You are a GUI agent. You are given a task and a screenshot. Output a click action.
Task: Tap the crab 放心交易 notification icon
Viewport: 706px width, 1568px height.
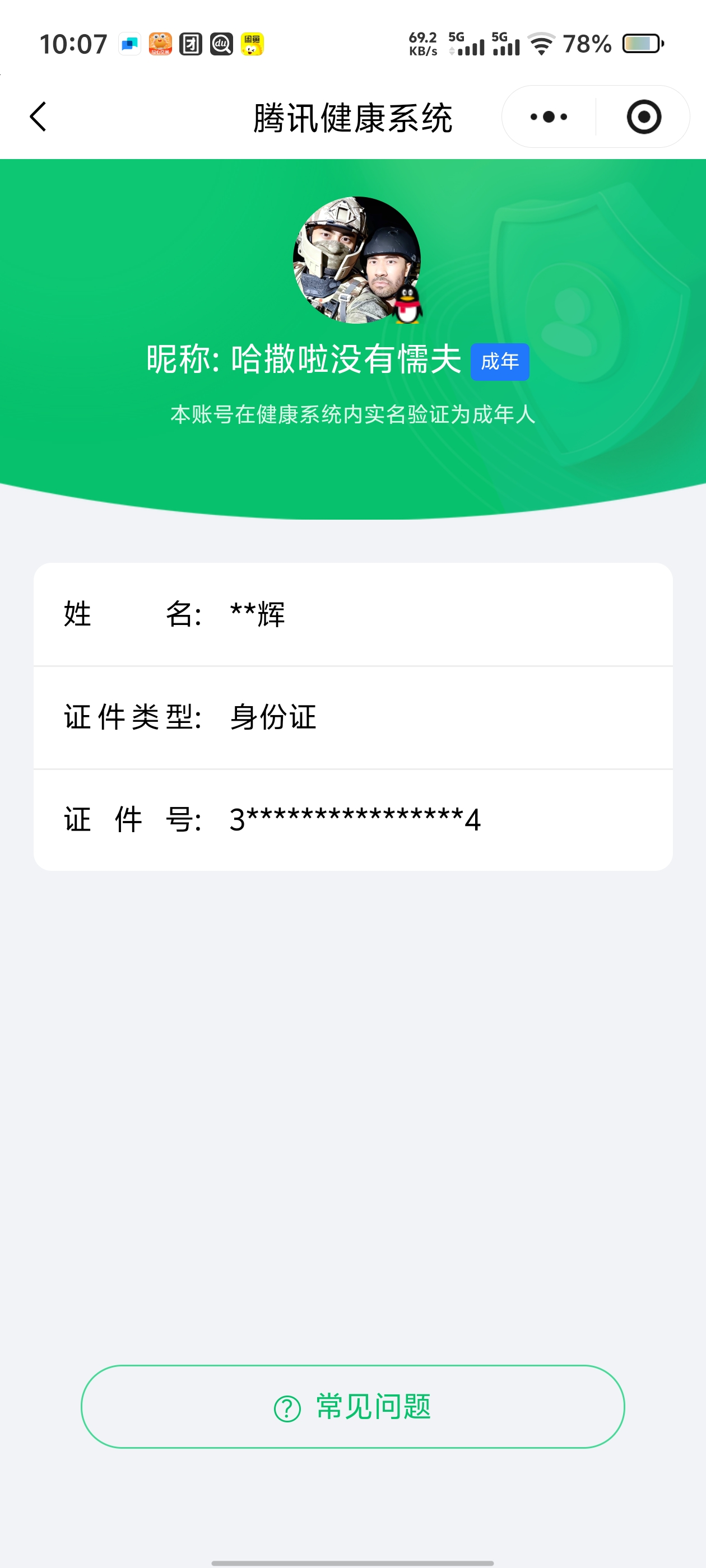point(160,44)
